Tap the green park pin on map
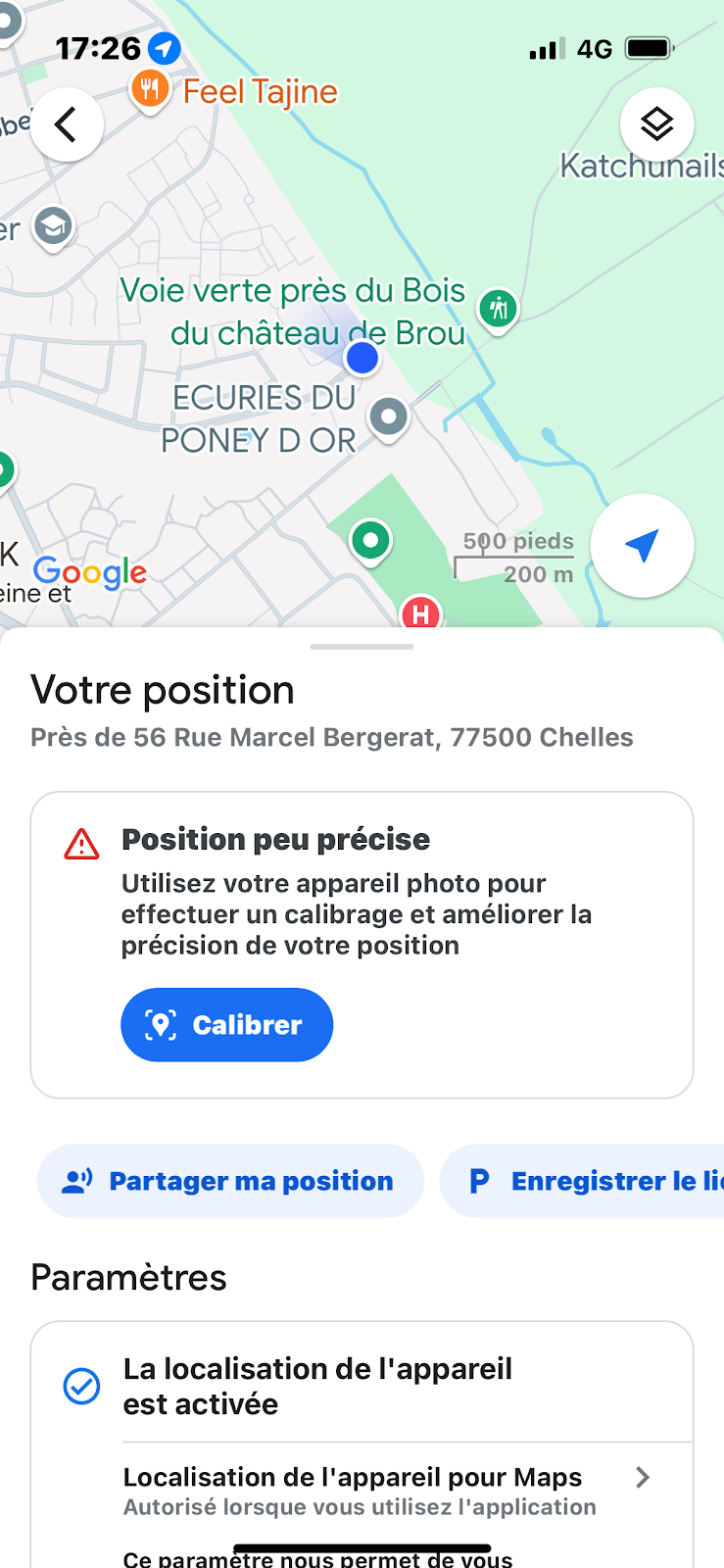 tap(371, 541)
